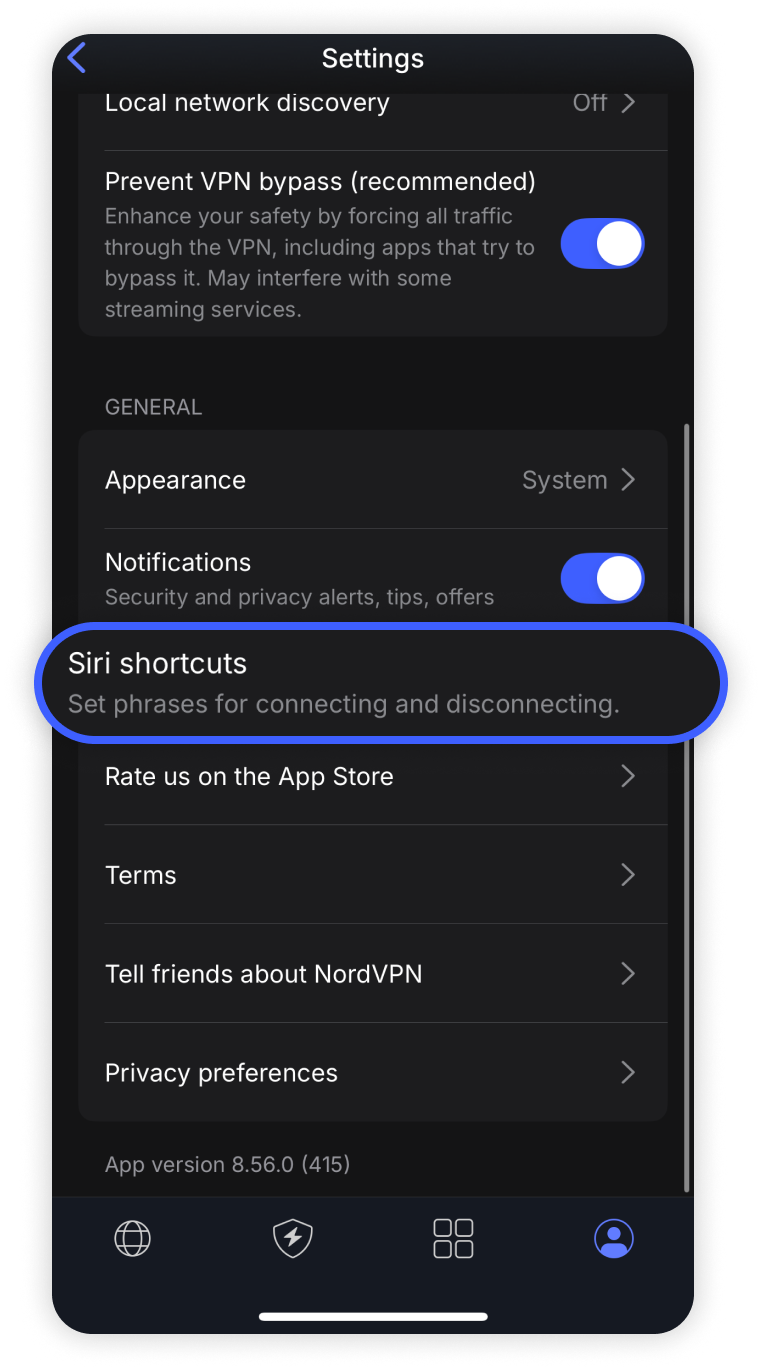Switch to the shield threat protection tab
This screenshot has height=1368, width=762.
[293, 1238]
